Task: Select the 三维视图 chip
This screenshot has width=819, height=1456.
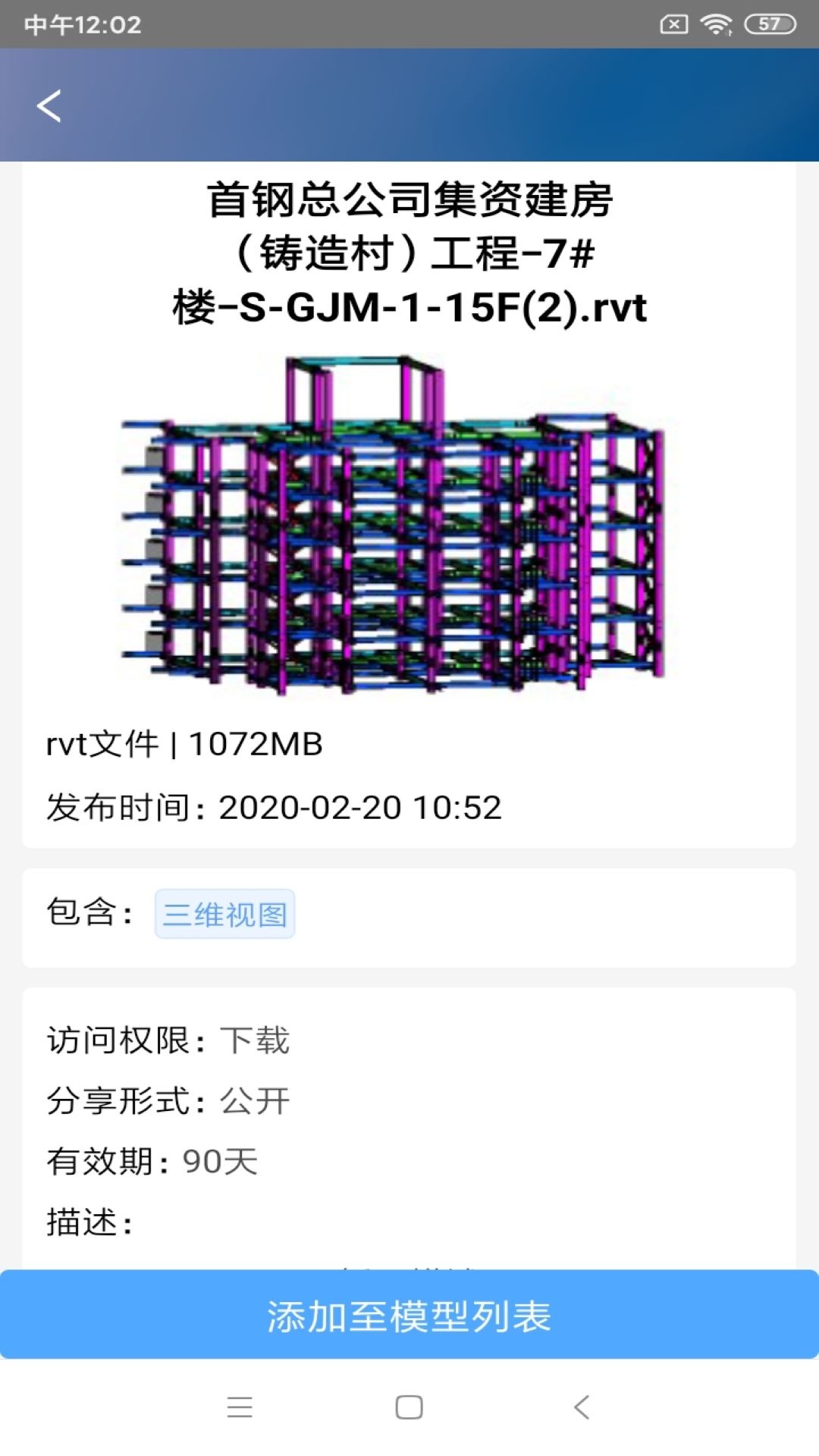Action: pyautogui.click(x=225, y=914)
